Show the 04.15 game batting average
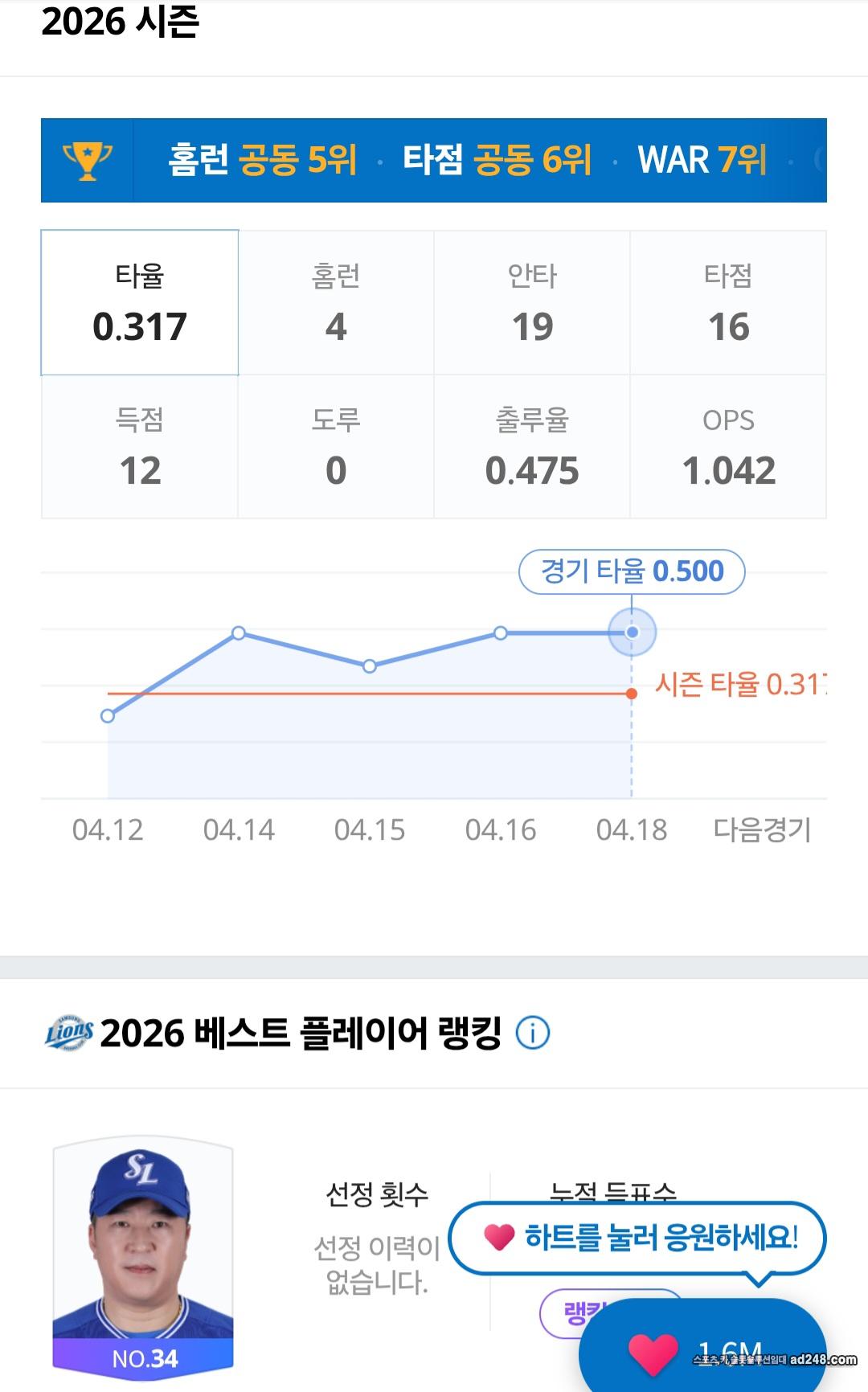Viewport: 868px width, 1392px height. click(370, 666)
